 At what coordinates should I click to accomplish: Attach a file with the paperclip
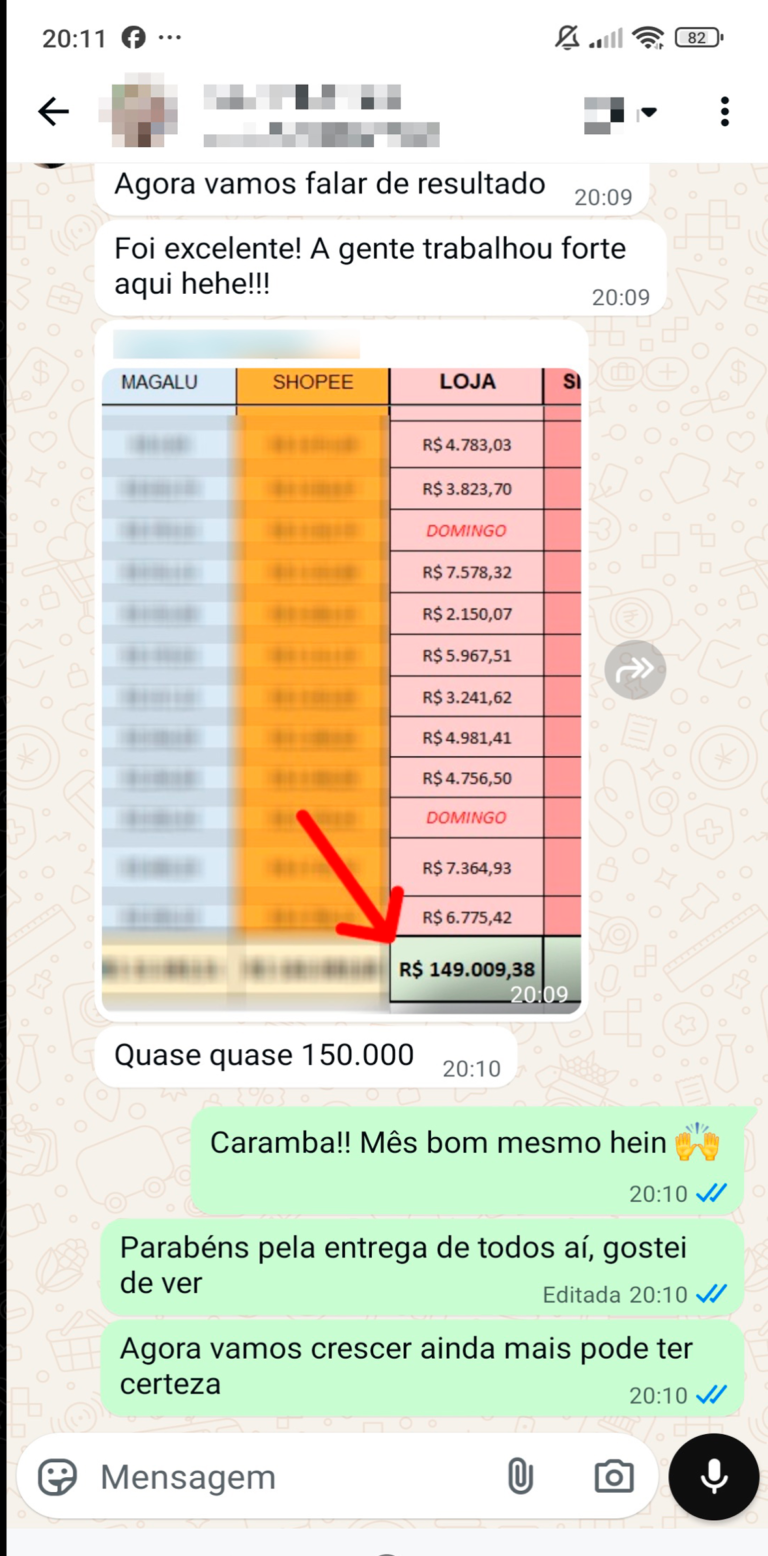(x=520, y=1476)
